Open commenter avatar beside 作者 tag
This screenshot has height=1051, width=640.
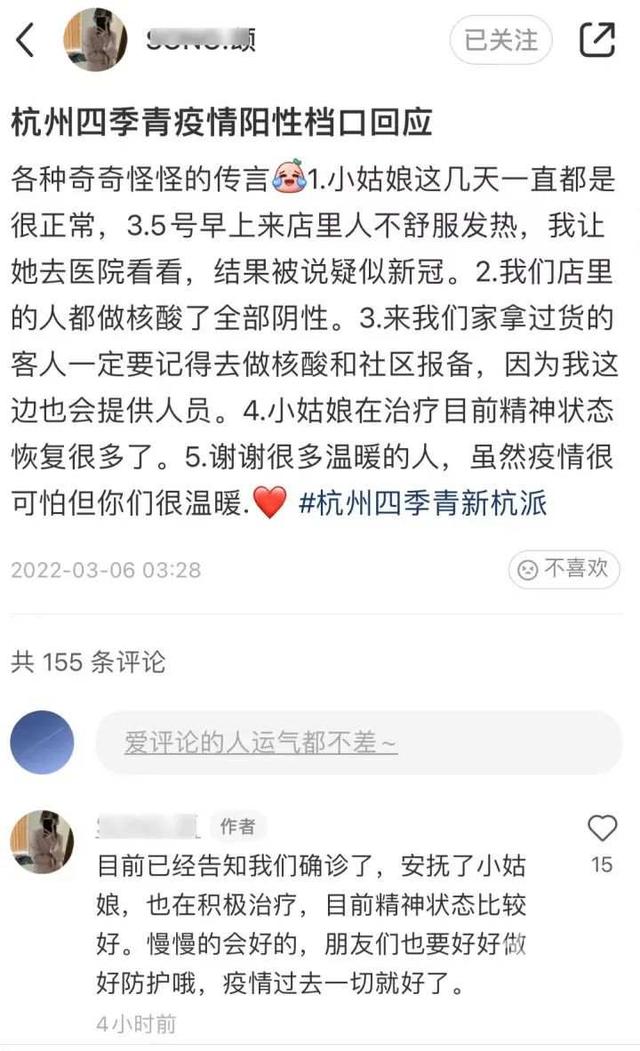pyautogui.click(x=42, y=842)
